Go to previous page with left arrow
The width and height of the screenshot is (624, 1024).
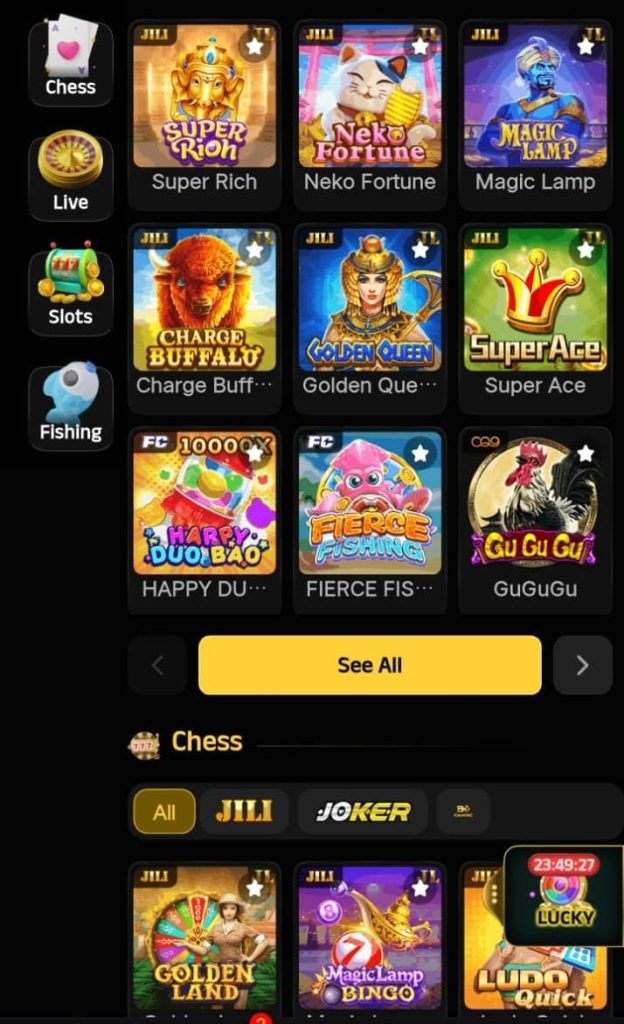[157, 665]
